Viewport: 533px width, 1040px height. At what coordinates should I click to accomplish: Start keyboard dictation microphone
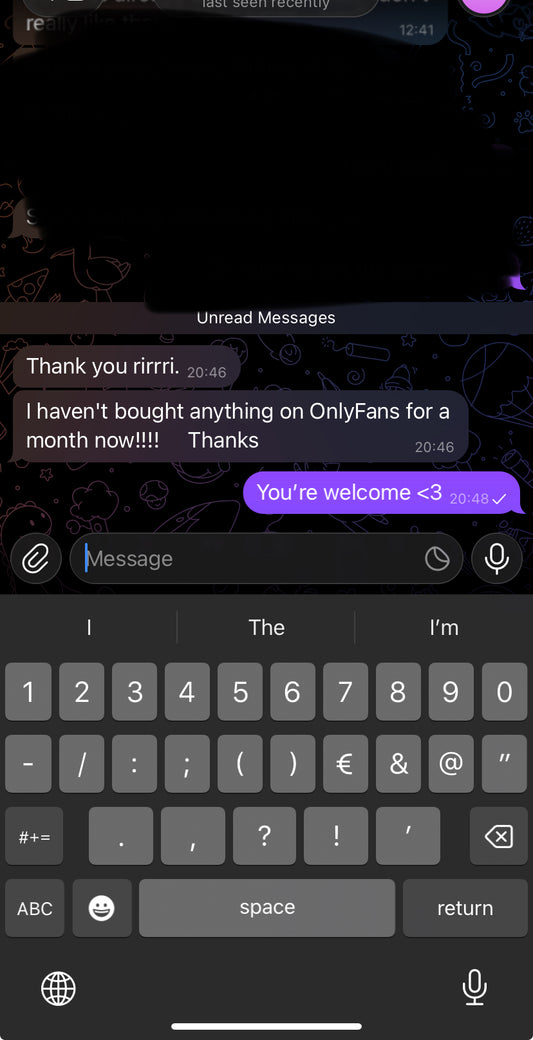point(475,988)
